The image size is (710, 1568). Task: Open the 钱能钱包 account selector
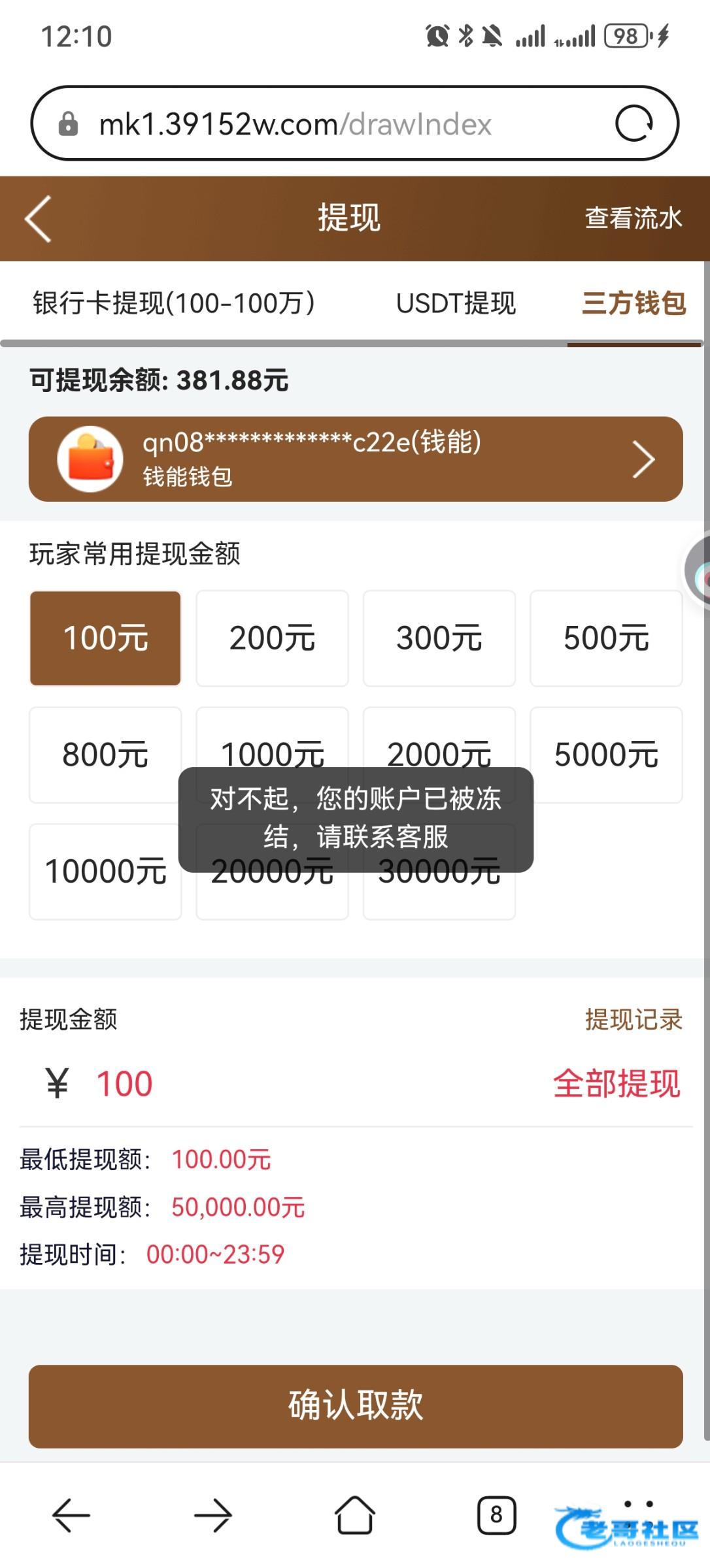pyautogui.click(x=356, y=459)
